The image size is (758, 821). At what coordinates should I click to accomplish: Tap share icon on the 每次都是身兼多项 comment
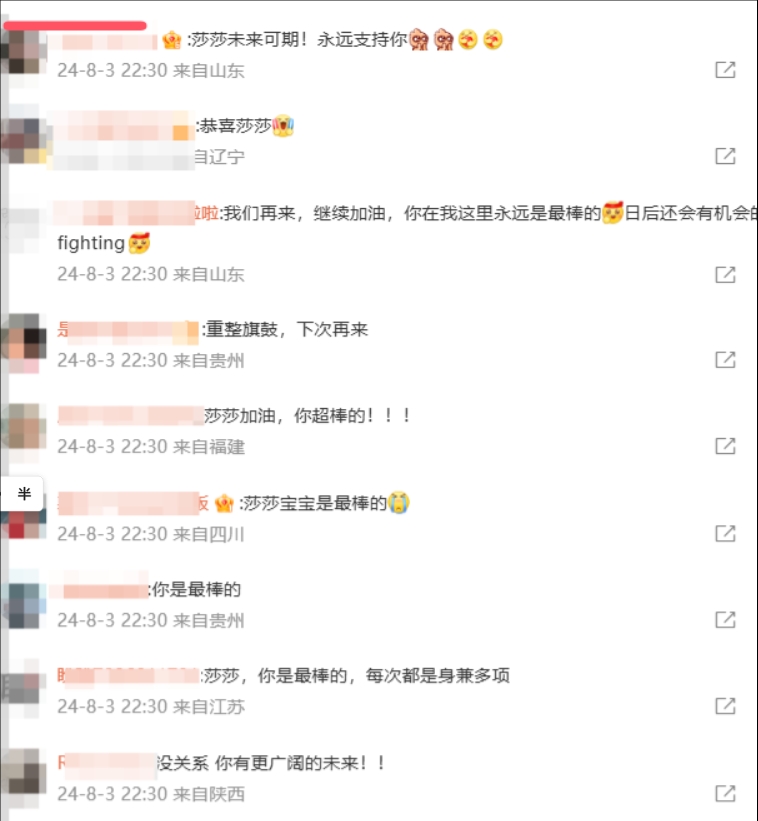[x=725, y=706]
